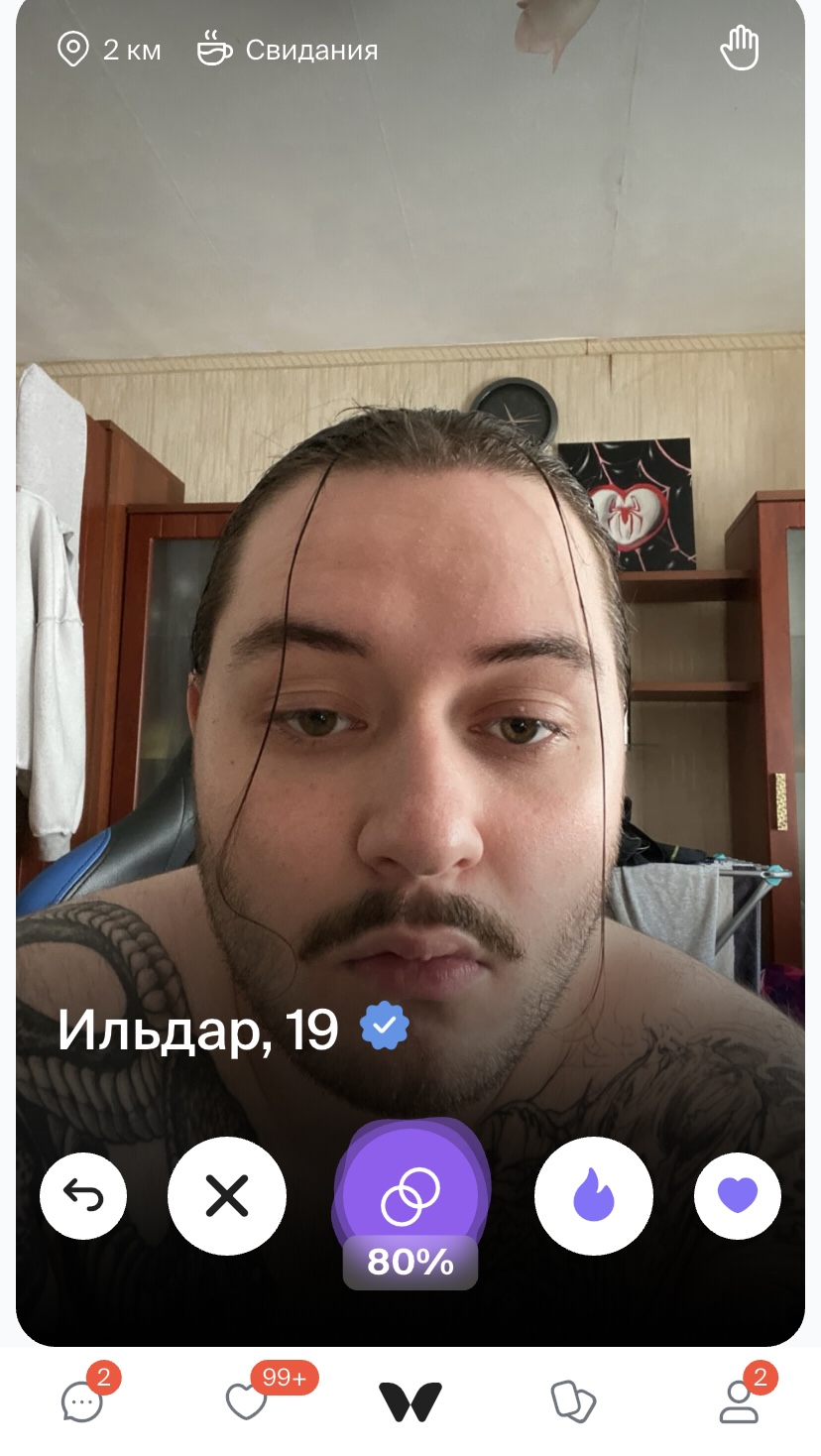Reject this profile with the X button
The width and height of the screenshot is (821, 1456).
(227, 1196)
